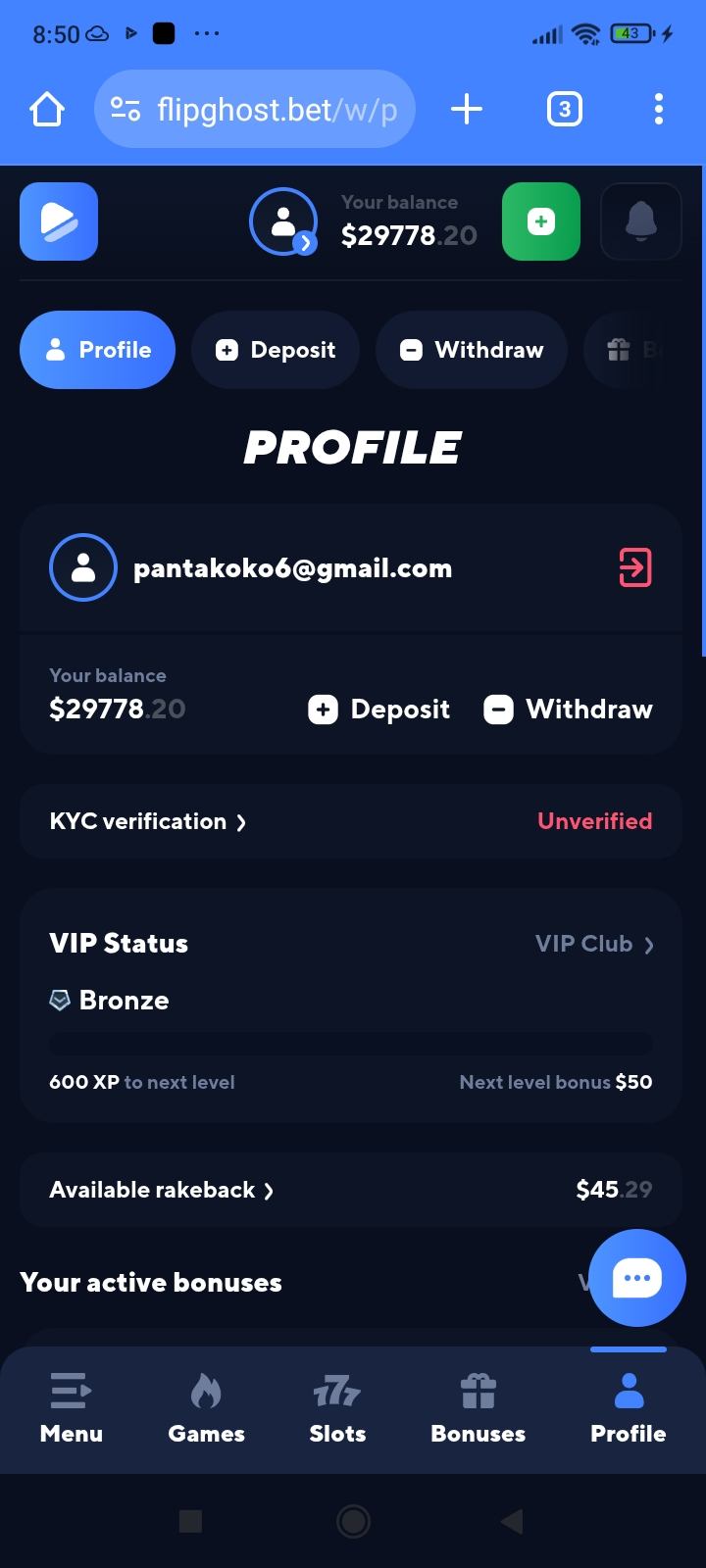
Task: Open the Menu in the bottom bar
Action: click(x=71, y=1409)
